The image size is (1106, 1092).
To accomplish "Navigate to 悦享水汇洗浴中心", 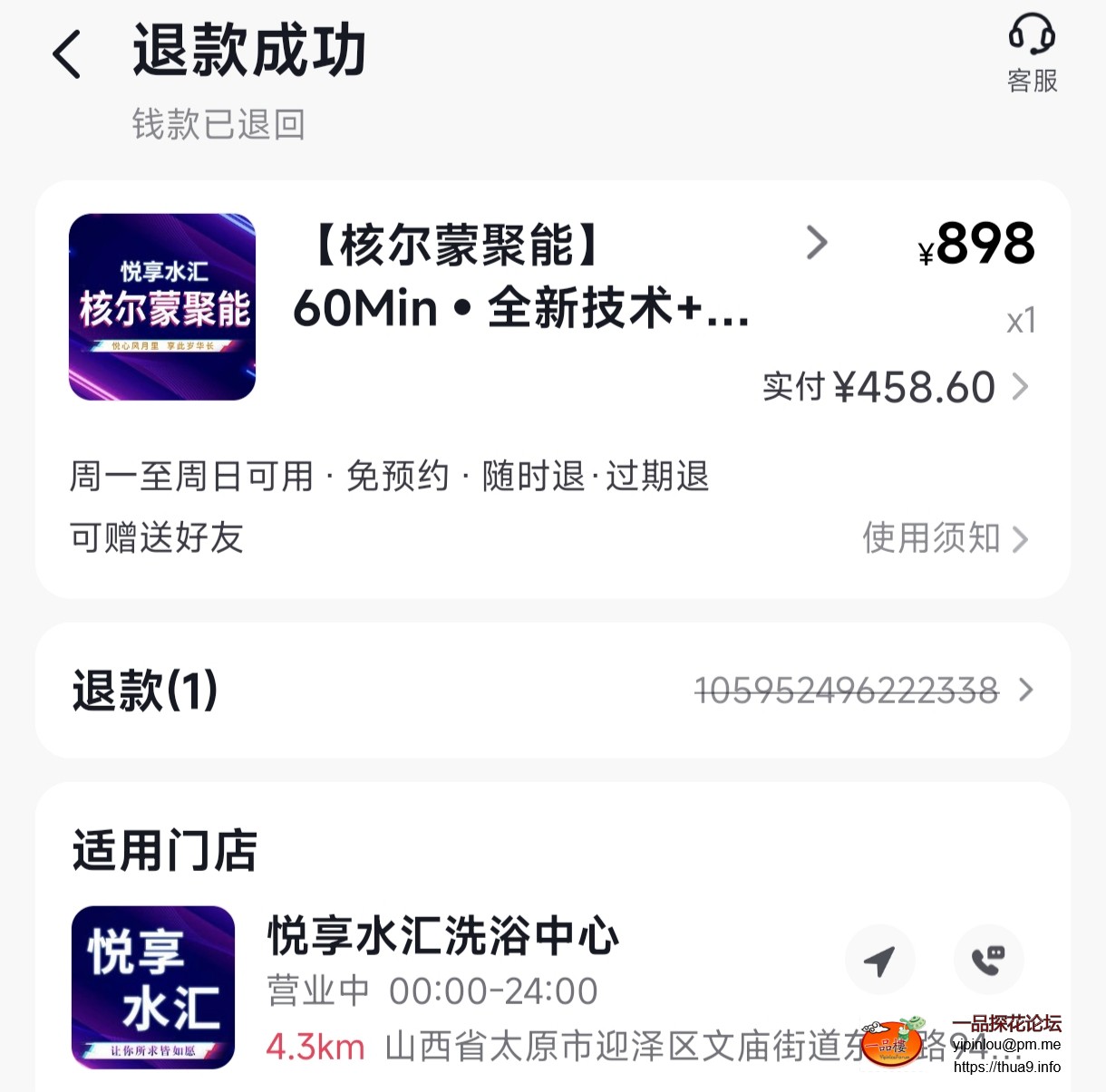I will tap(879, 960).
